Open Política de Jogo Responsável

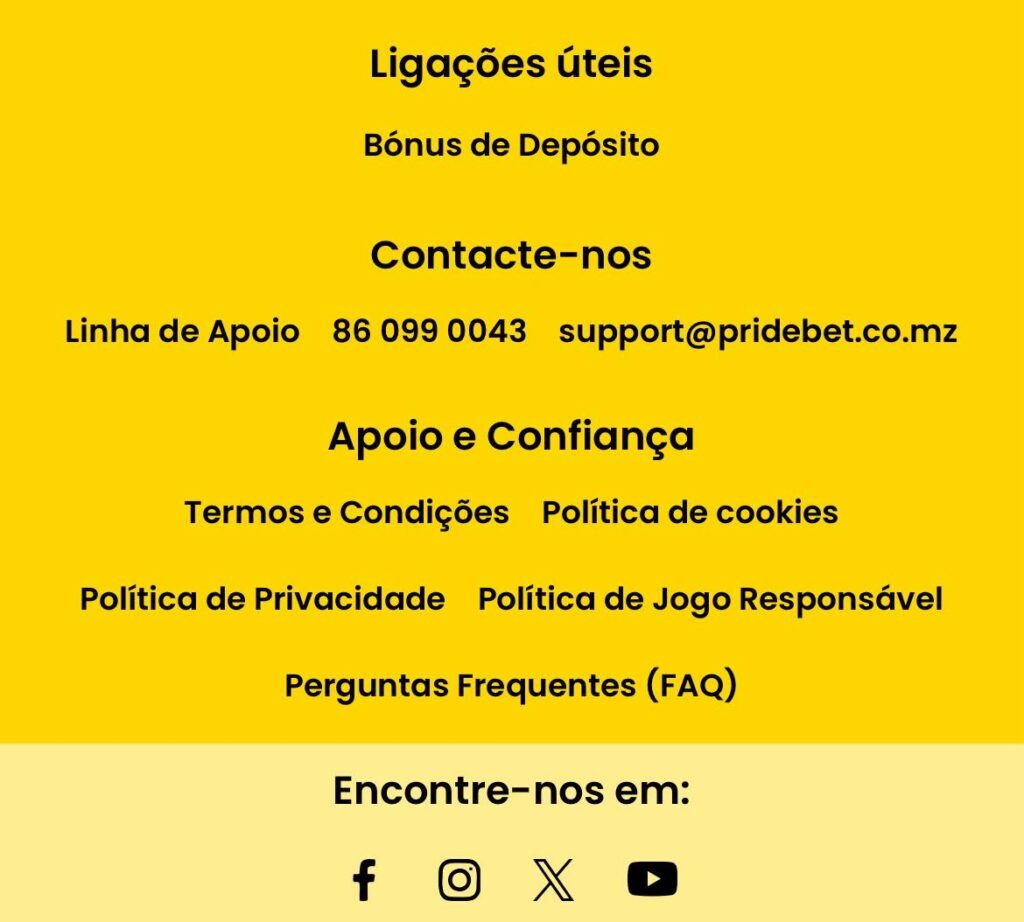[x=710, y=599]
